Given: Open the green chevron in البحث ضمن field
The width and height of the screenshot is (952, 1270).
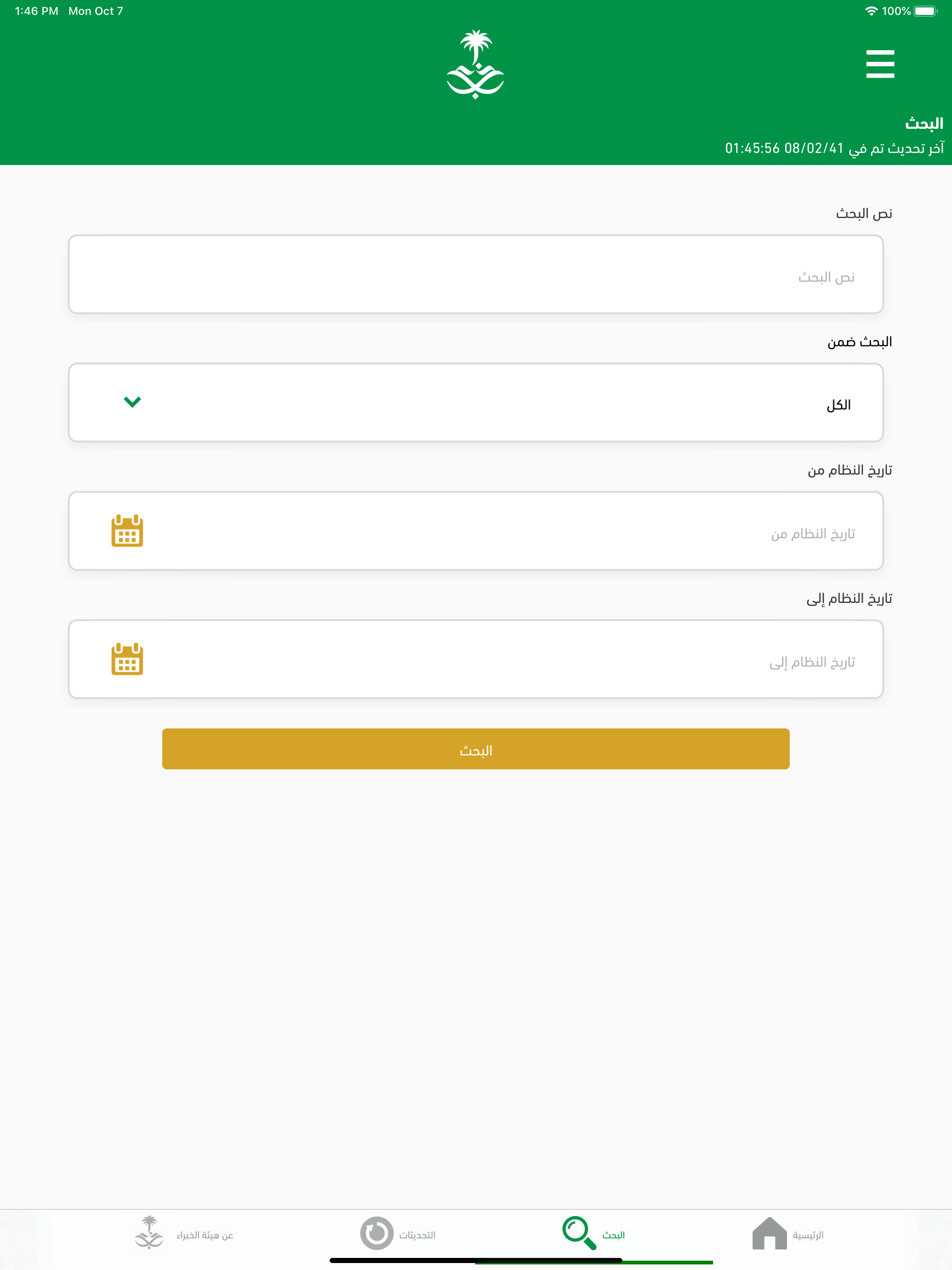Looking at the screenshot, I should point(132,403).
